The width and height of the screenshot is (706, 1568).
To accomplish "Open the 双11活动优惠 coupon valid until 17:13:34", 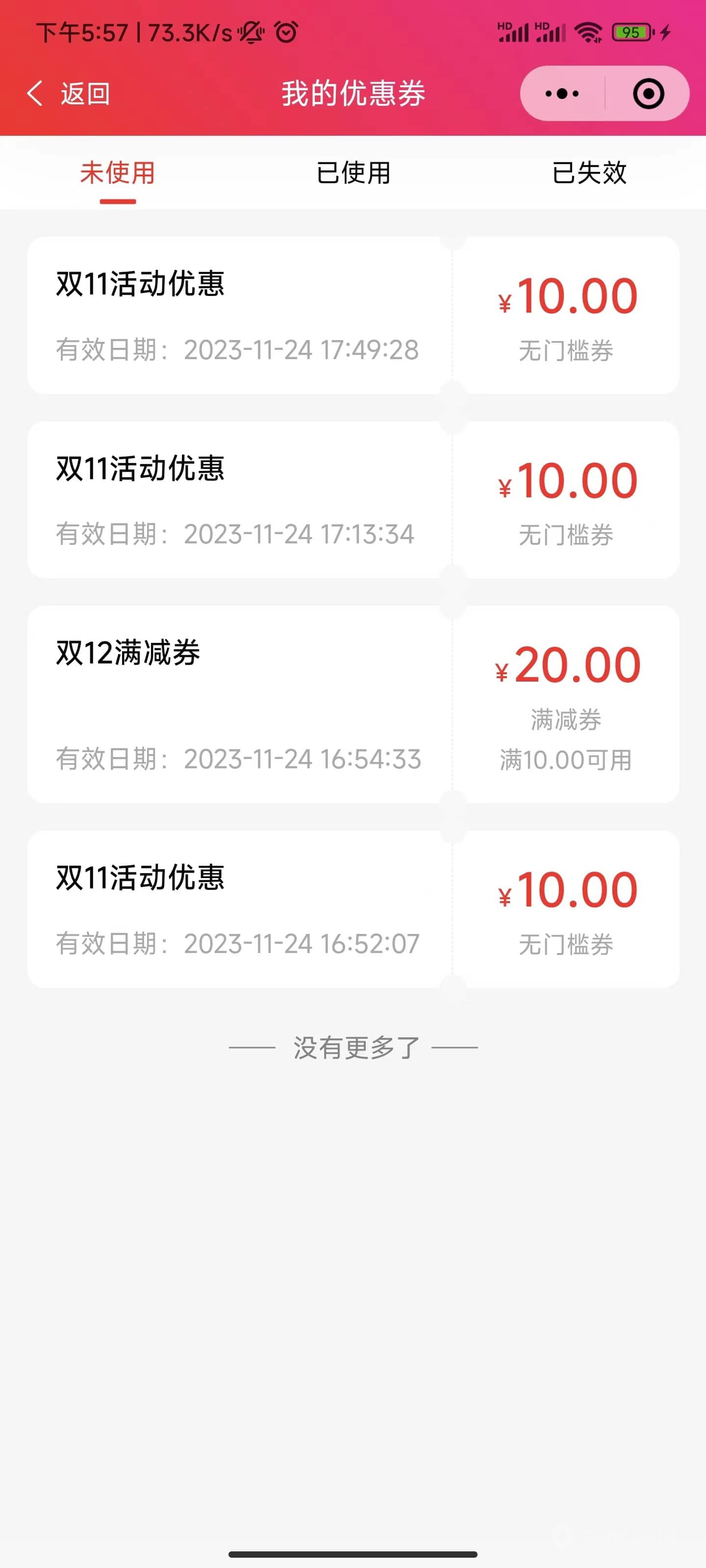I will pyautogui.click(x=353, y=500).
